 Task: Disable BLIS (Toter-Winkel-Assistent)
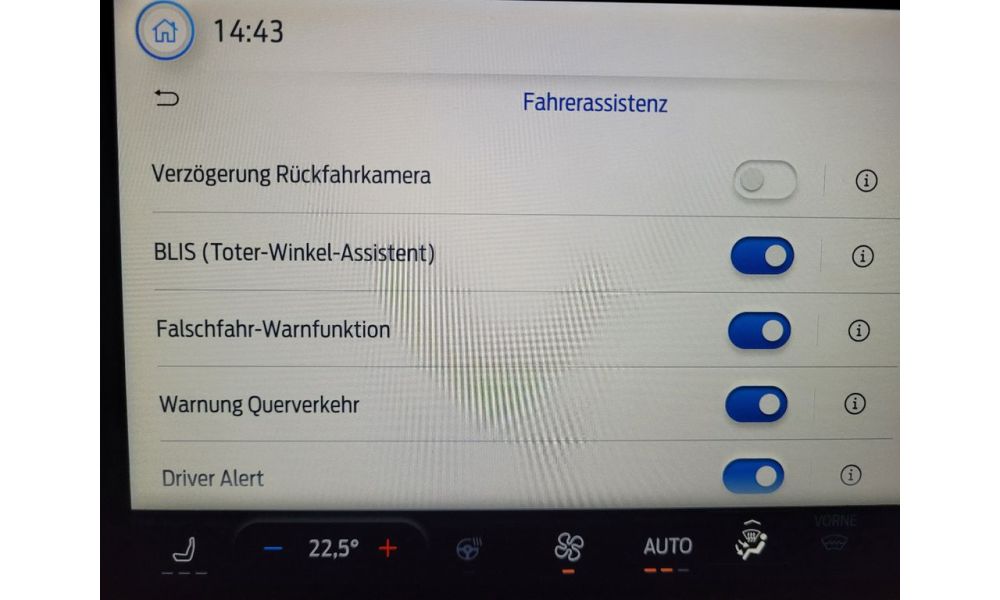pos(762,256)
